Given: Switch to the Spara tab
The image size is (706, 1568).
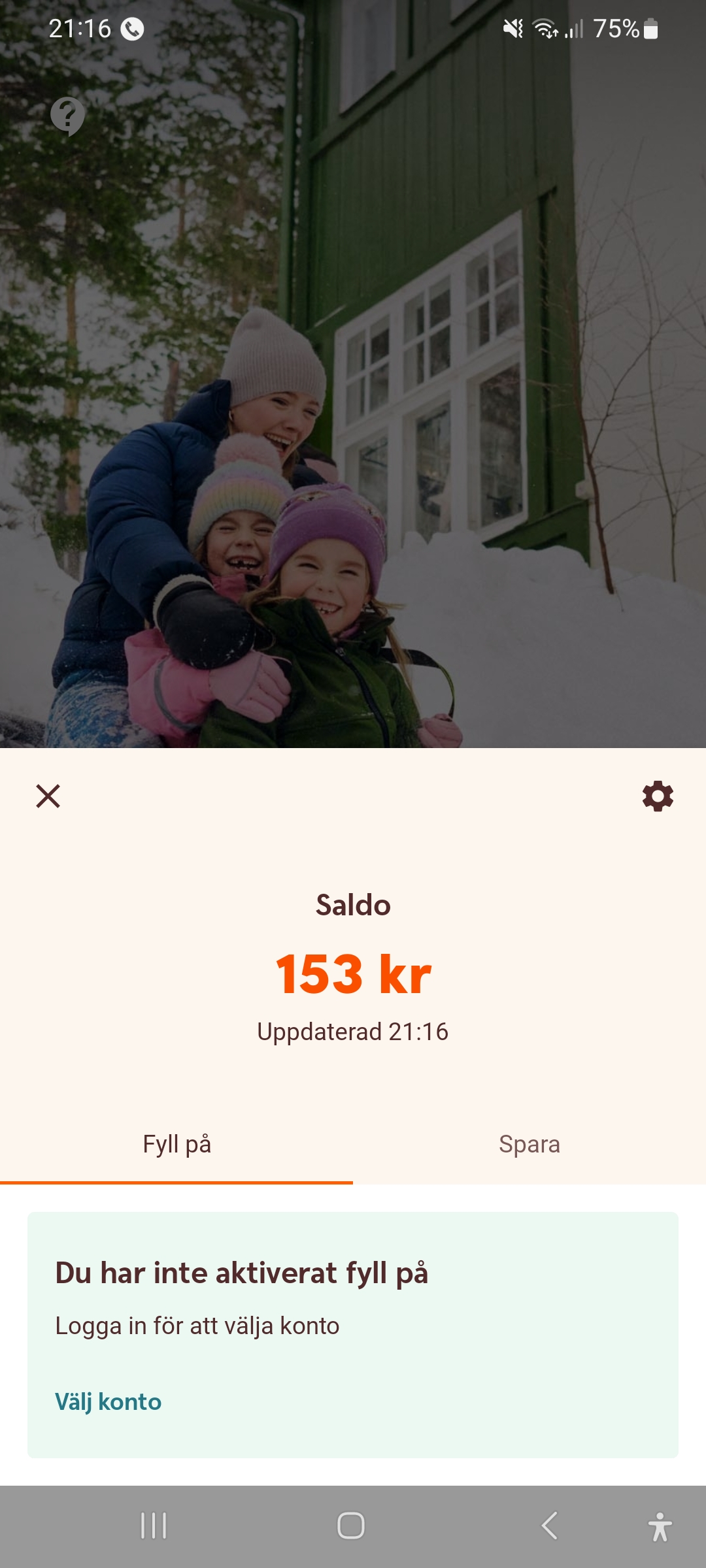Looking at the screenshot, I should click(x=529, y=1145).
